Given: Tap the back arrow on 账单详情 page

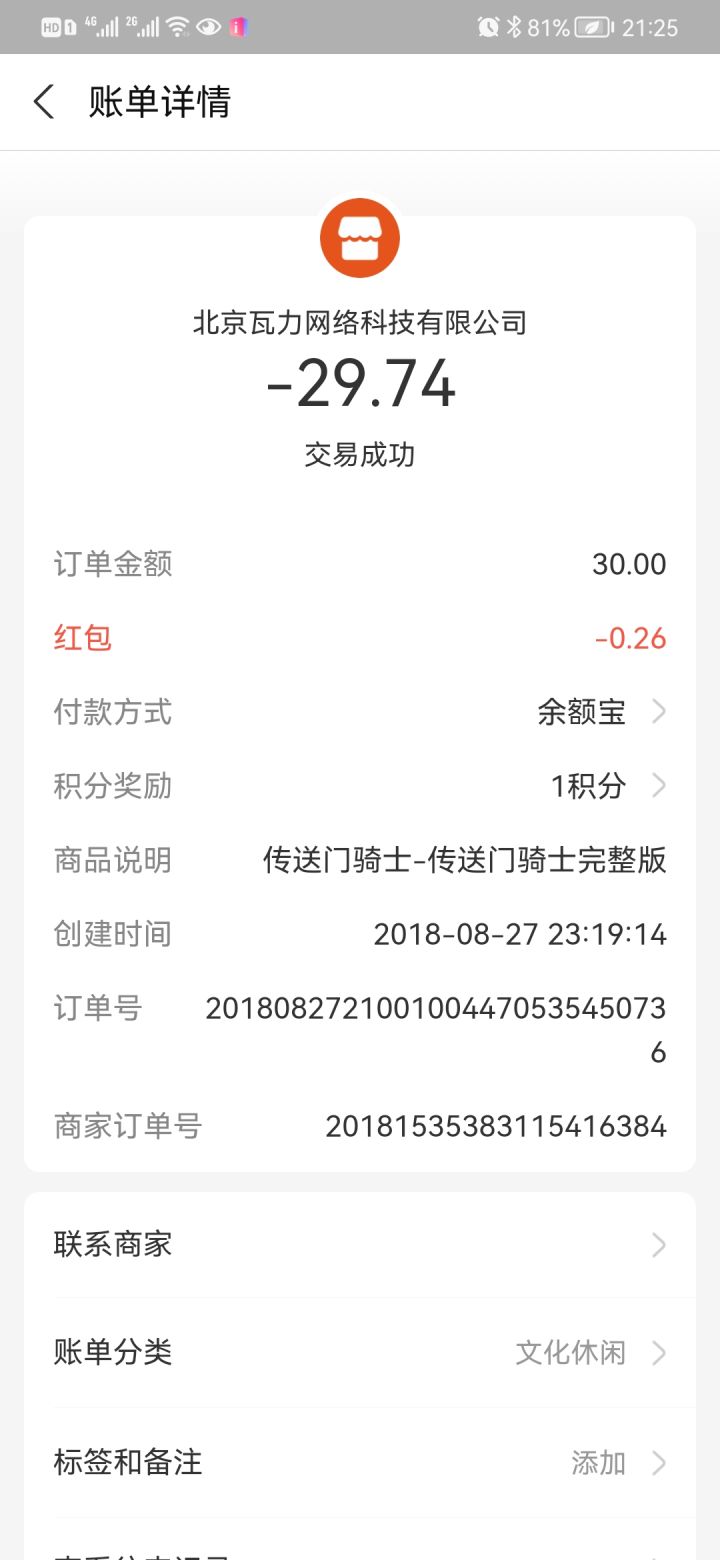Looking at the screenshot, I should [x=42, y=102].
